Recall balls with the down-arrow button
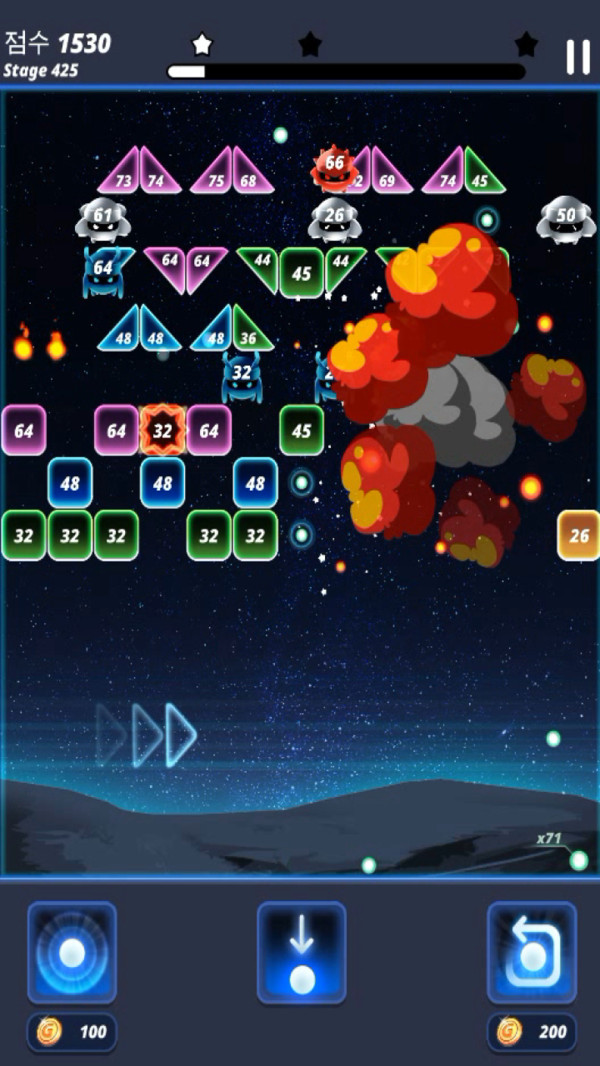 tap(301, 953)
